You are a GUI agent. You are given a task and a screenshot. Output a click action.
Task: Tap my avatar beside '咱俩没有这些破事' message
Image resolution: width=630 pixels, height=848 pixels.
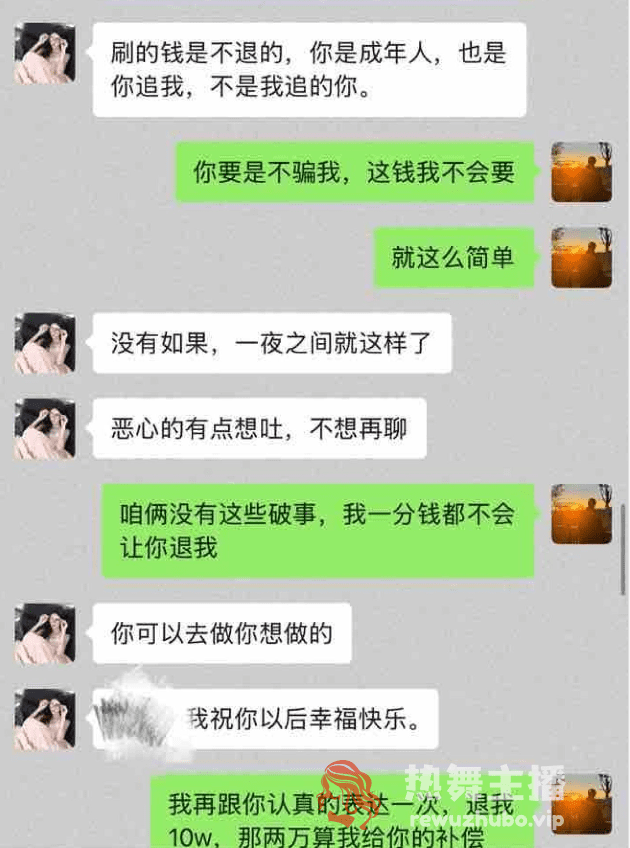(581, 514)
